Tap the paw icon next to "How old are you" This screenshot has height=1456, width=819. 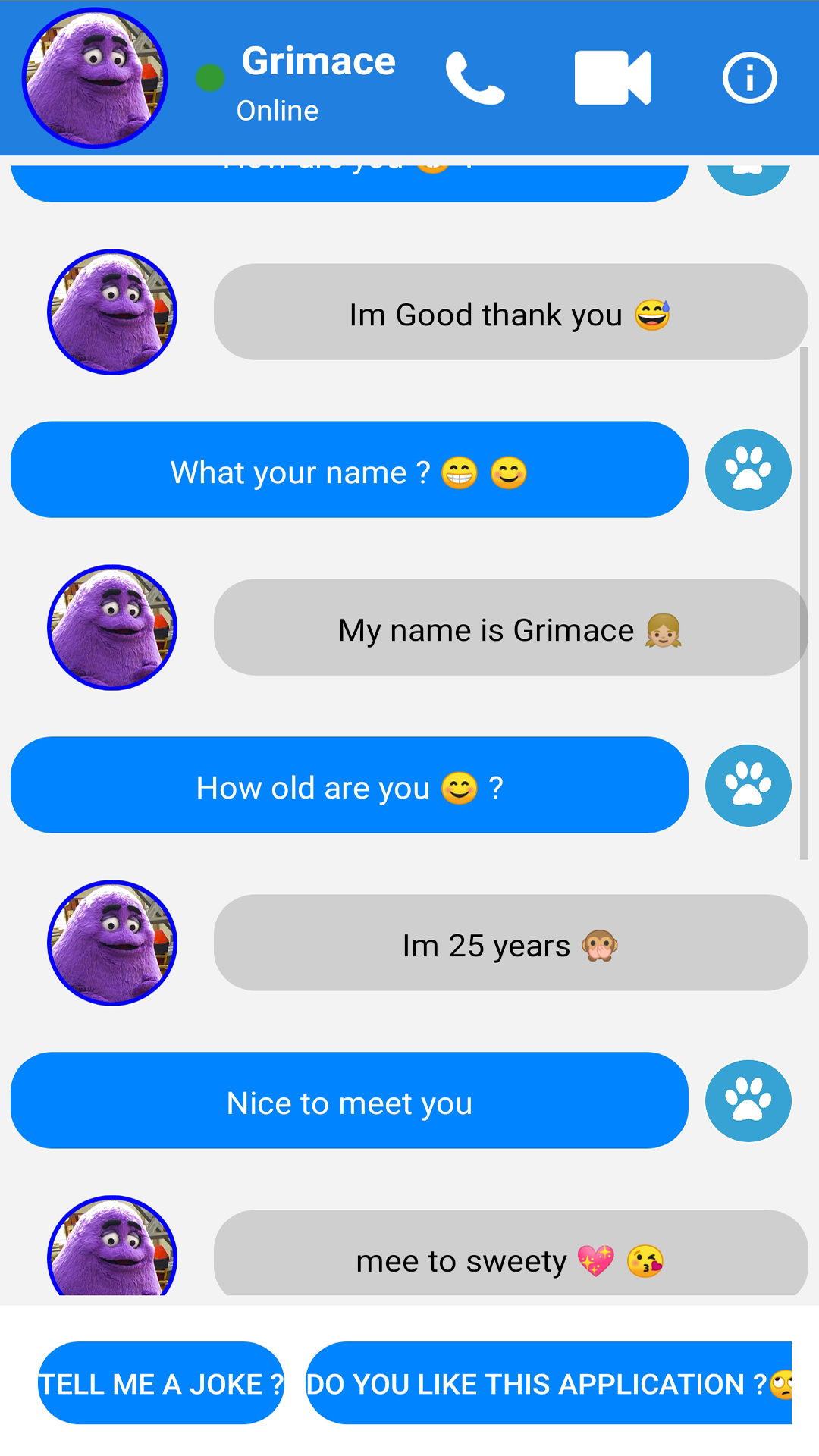(748, 785)
